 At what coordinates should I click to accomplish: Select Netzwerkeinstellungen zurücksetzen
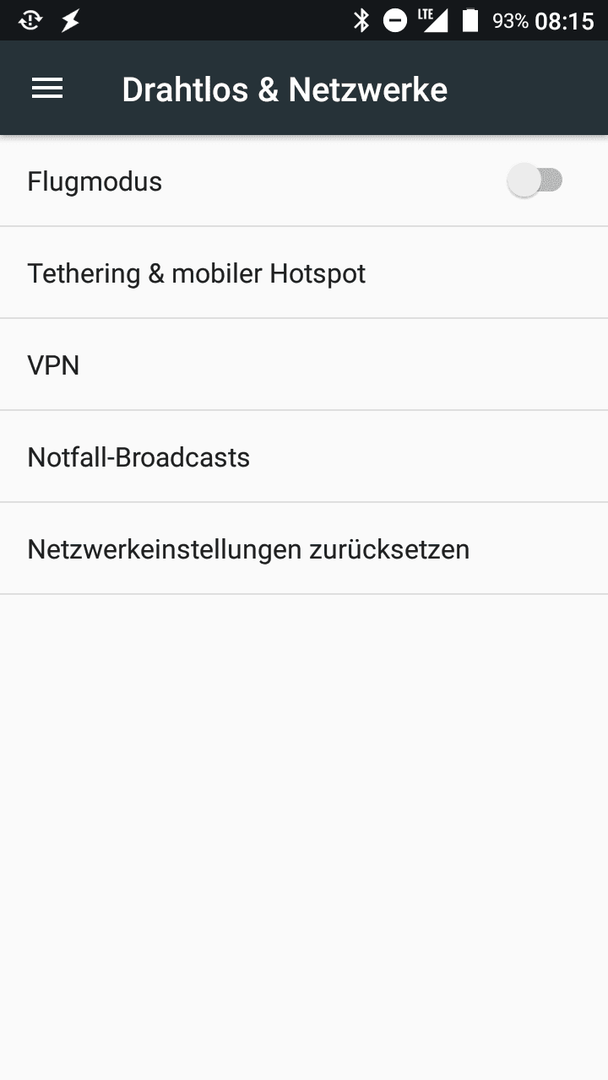pyautogui.click(x=304, y=549)
